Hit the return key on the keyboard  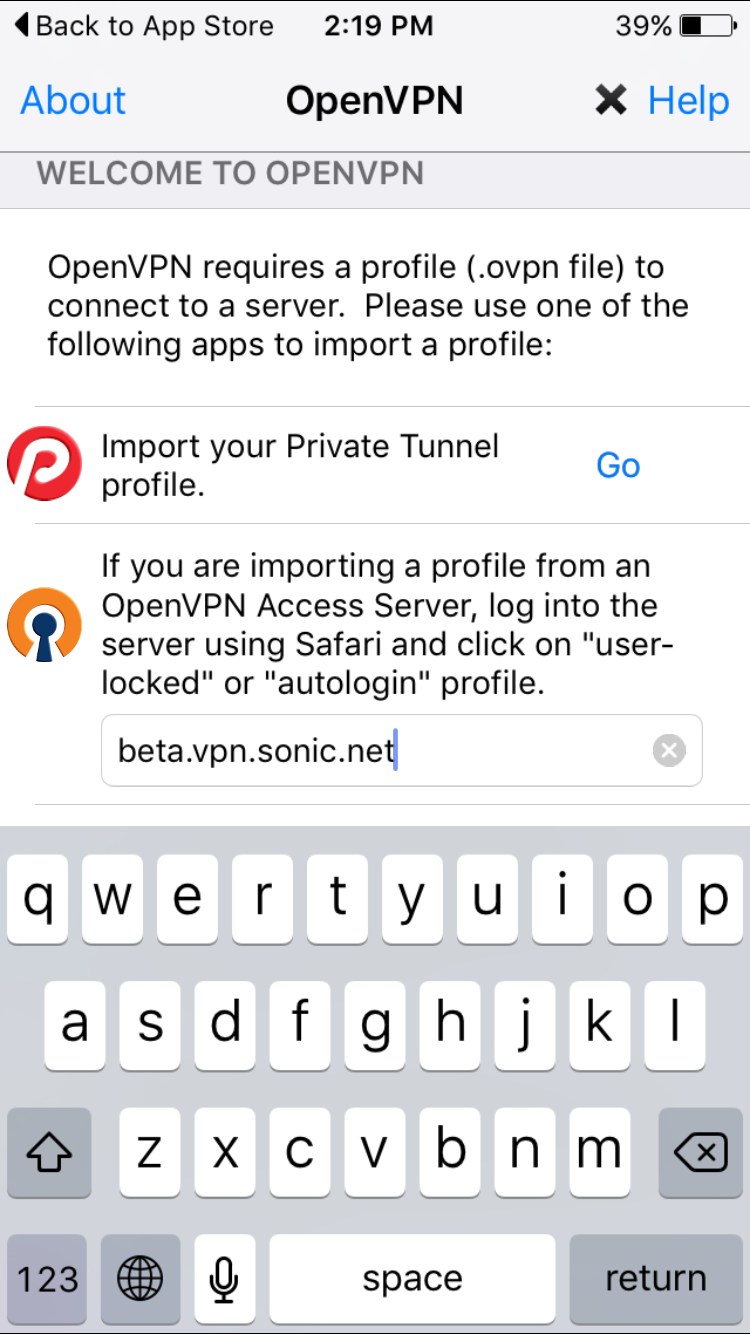(656, 1277)
